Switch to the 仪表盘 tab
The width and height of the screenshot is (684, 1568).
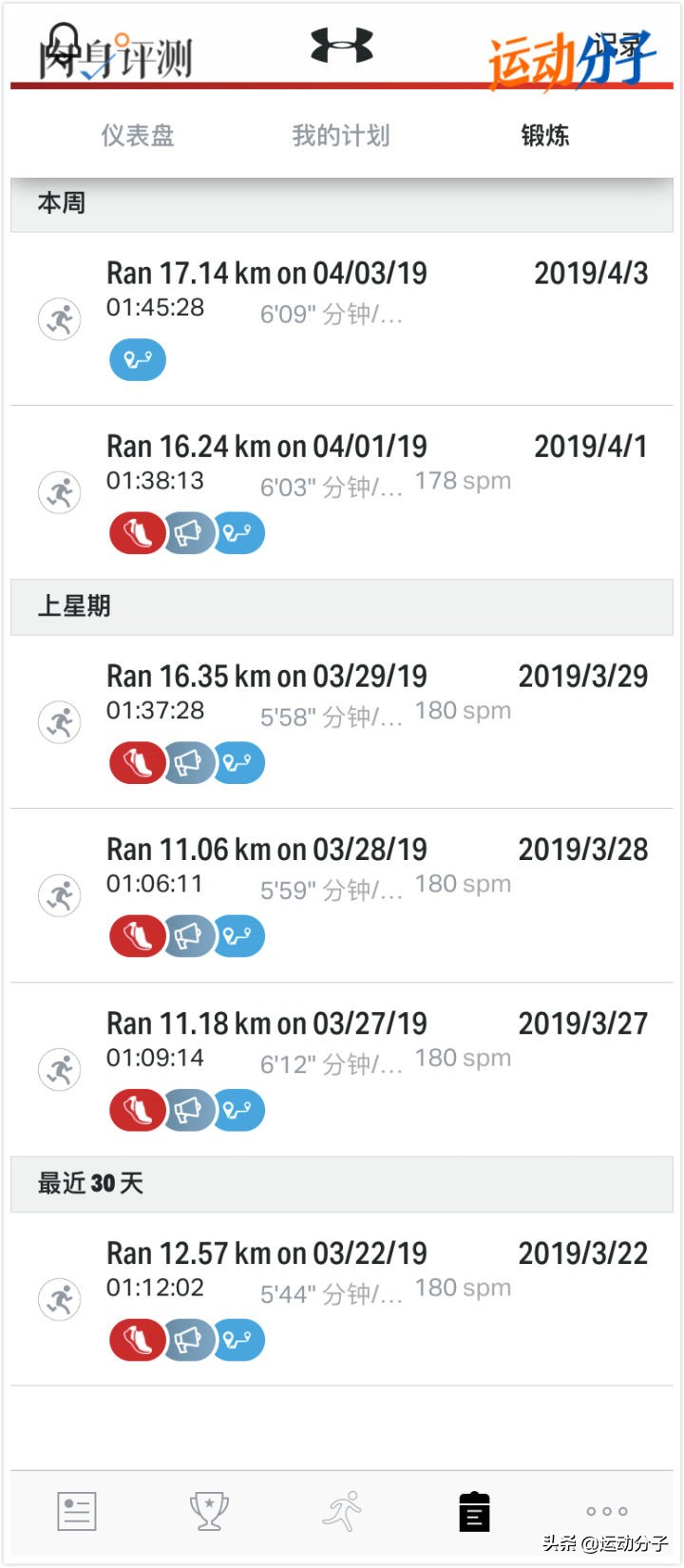138,136
